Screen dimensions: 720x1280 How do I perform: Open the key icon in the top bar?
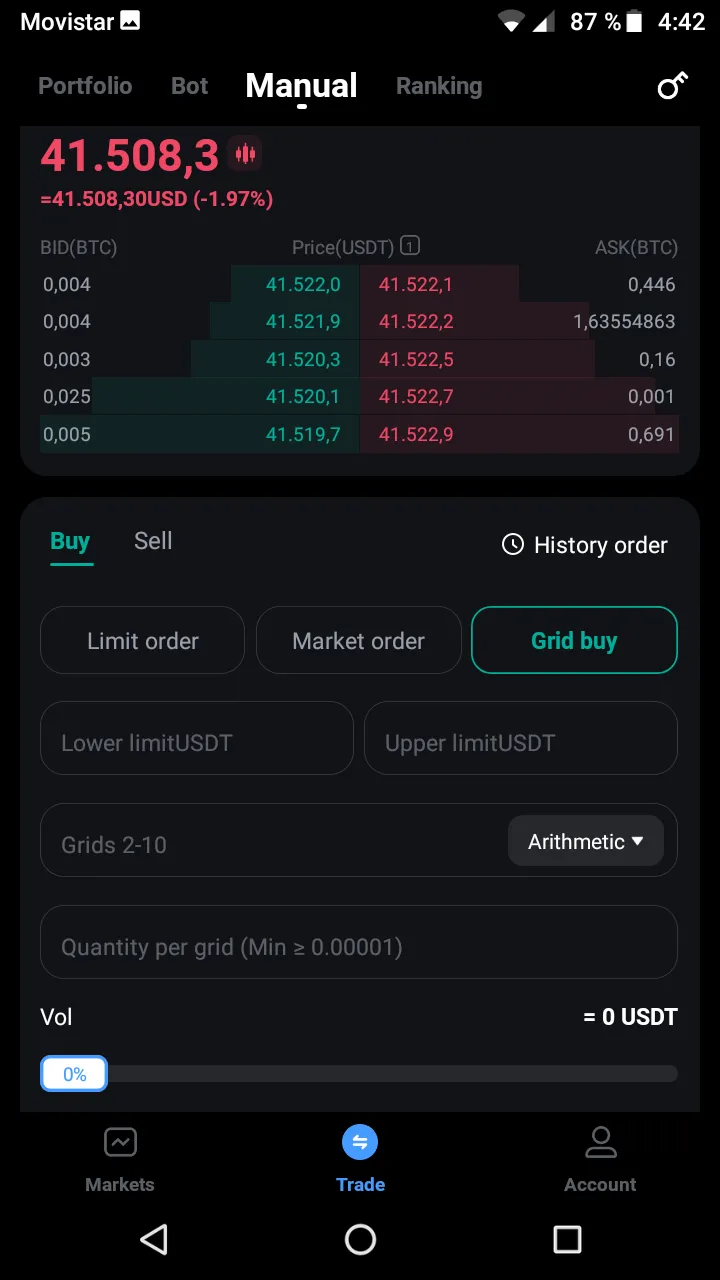(672, 87)
